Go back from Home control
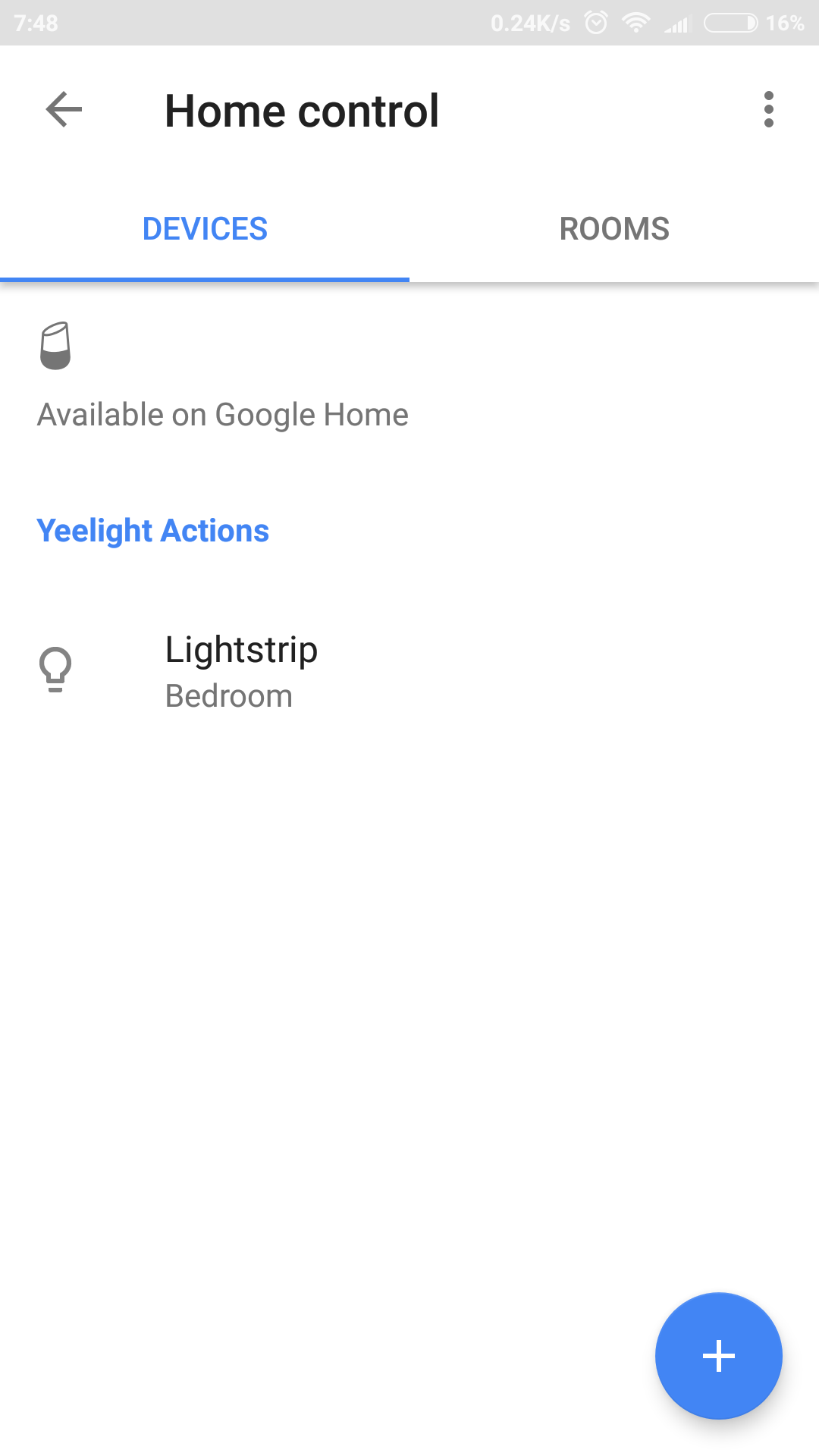 (x=64, y=110)
